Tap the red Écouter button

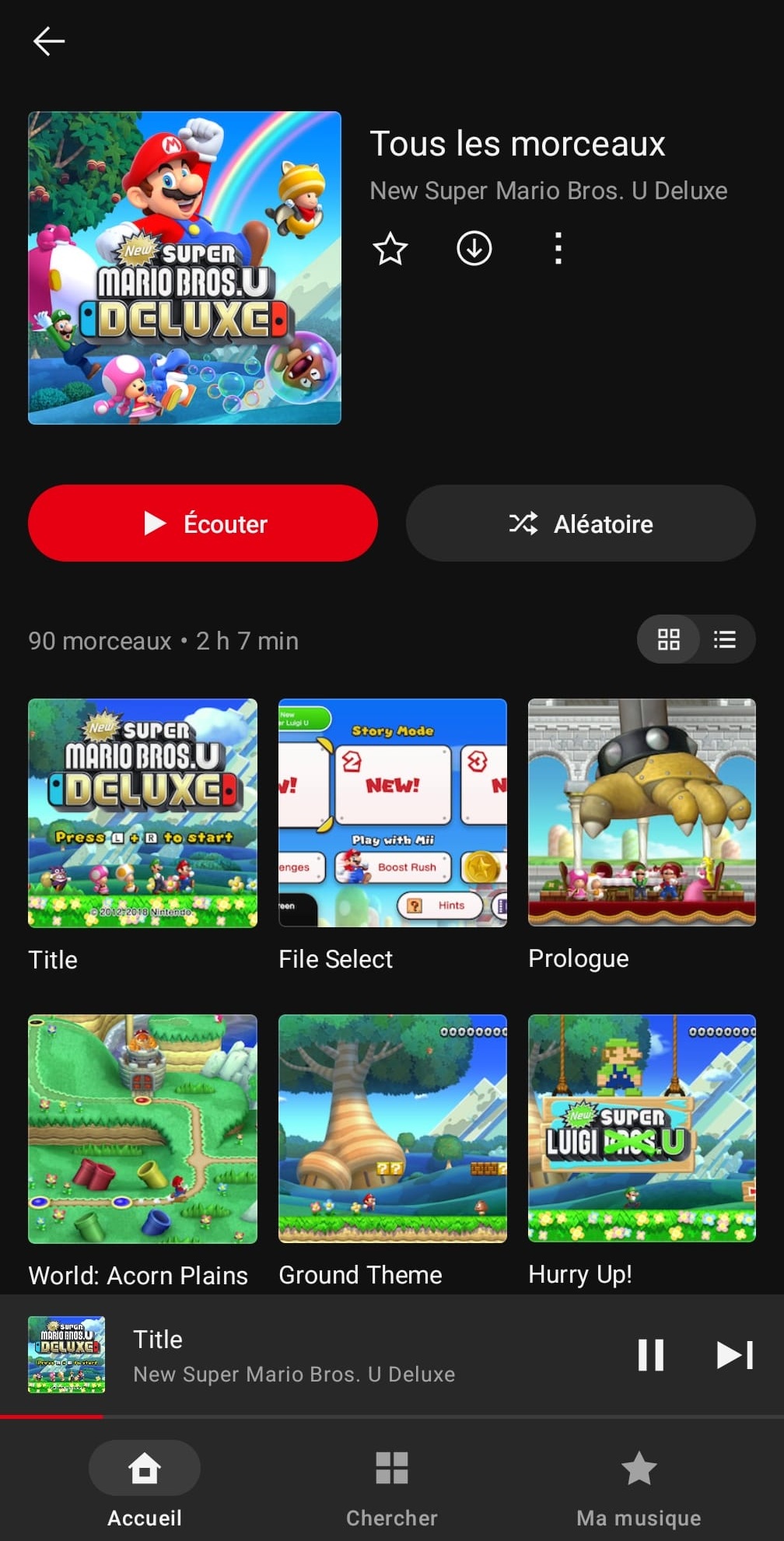point(203,524)
